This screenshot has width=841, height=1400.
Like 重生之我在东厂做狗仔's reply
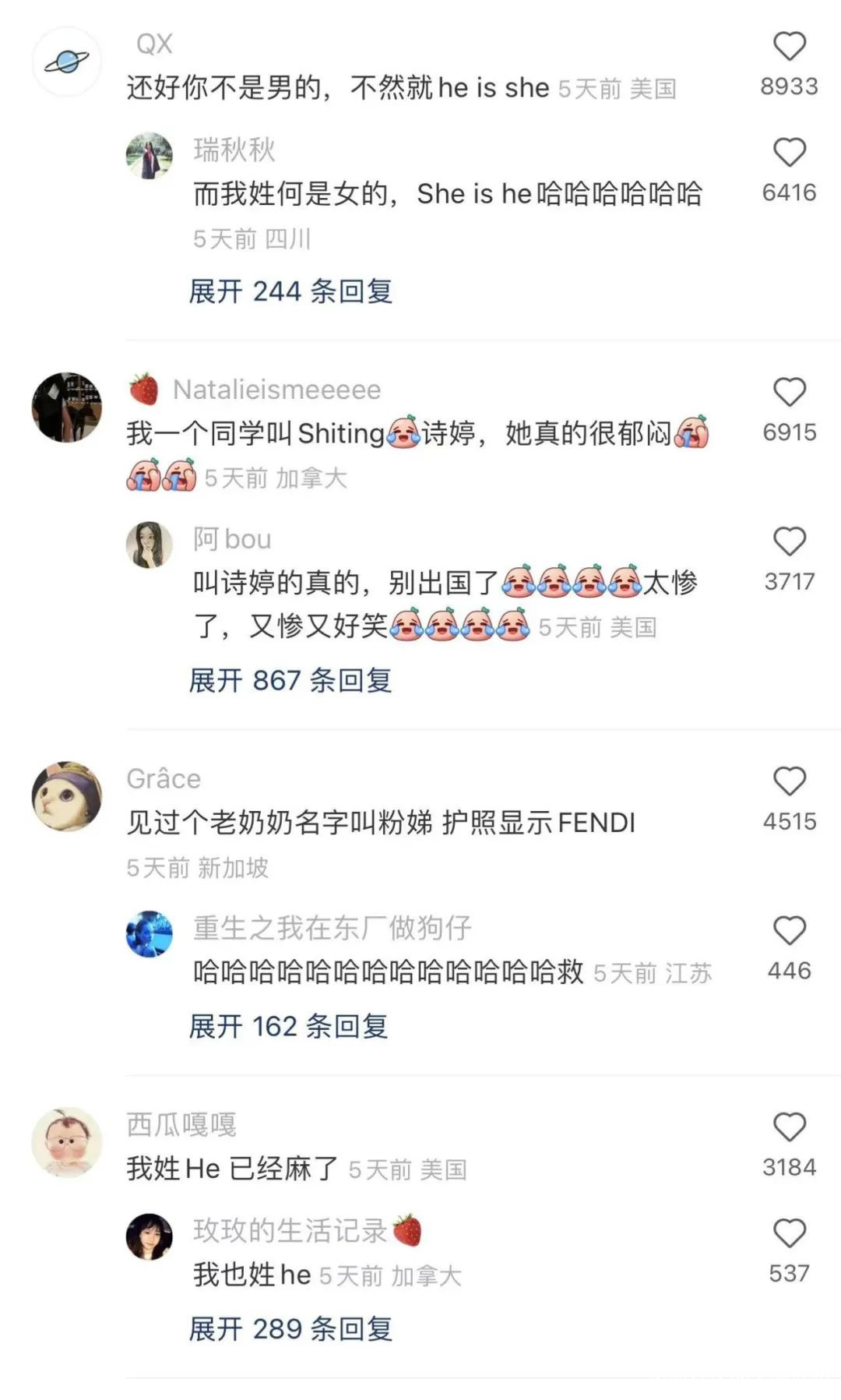(x=789, y=931)
